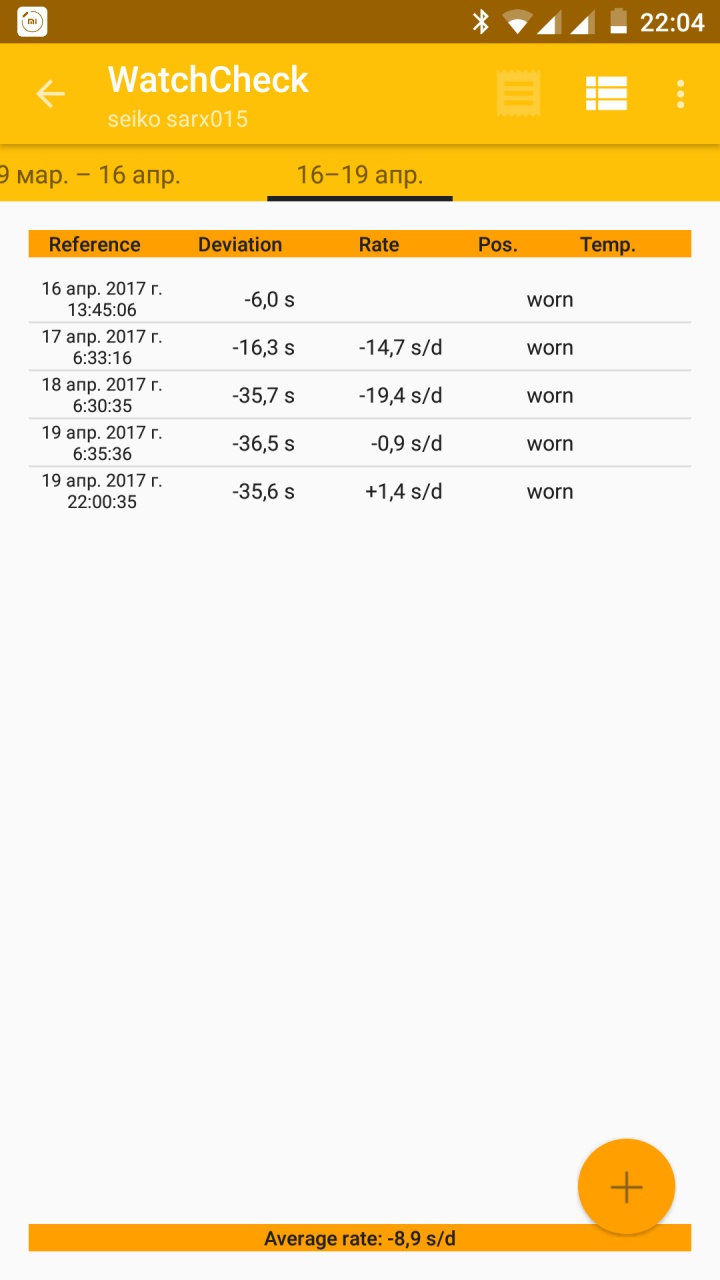Switch to the мар. – 16 апр. period tab
This screenshot has height=1280, width=720.
90,175
